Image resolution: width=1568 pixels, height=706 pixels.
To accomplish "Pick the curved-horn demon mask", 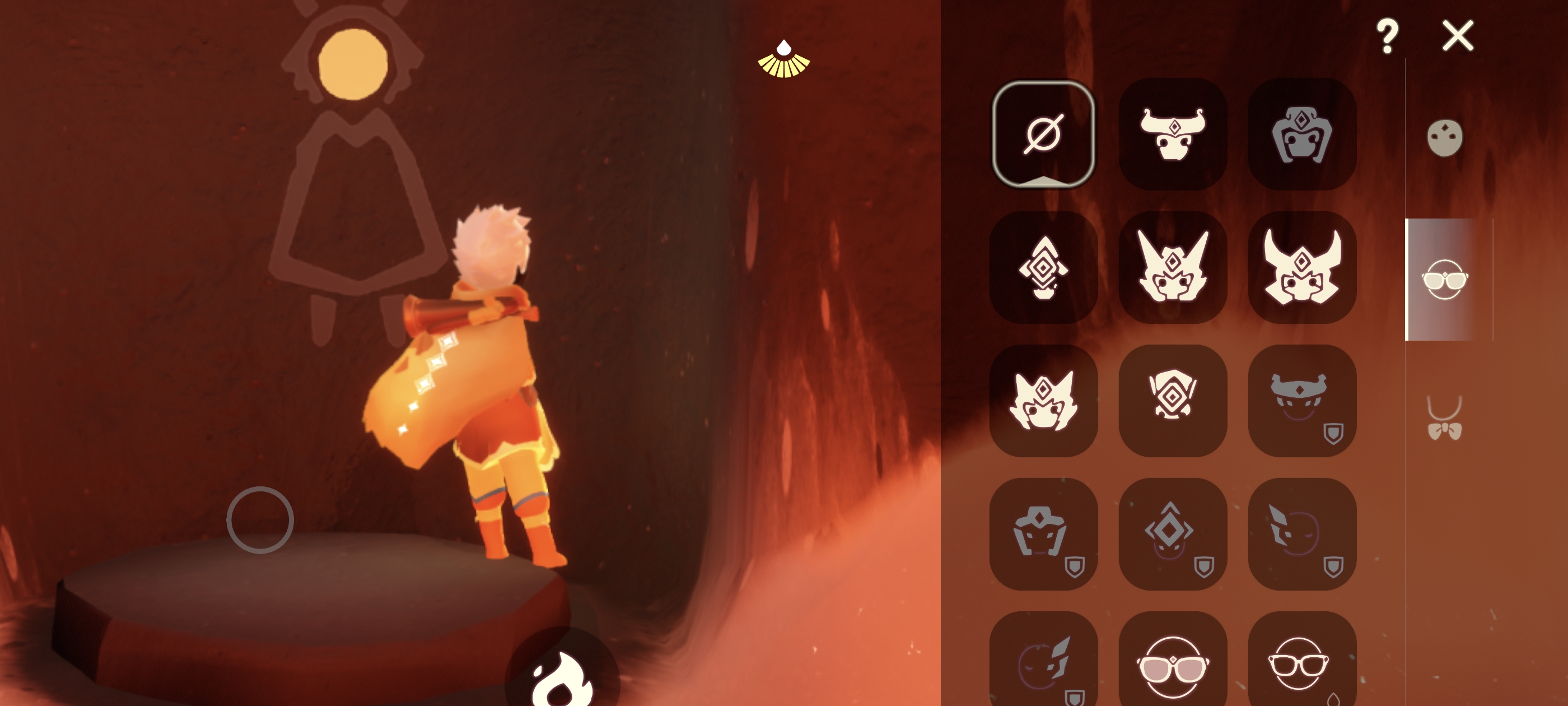I will tap(1301, 267).
